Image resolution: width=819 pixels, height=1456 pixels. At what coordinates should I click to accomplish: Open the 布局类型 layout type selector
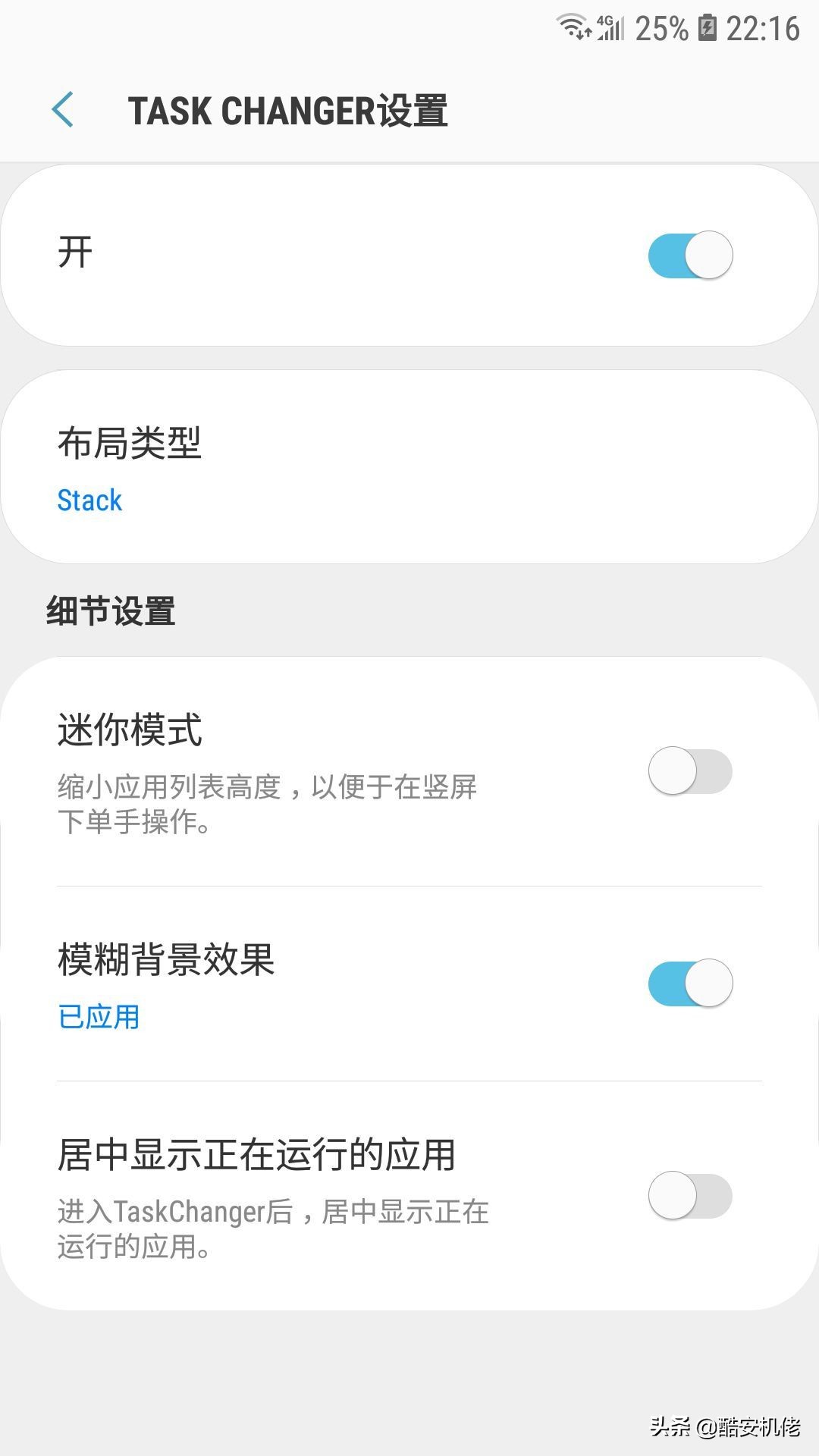pyautogui.click(x=409, y=463)
